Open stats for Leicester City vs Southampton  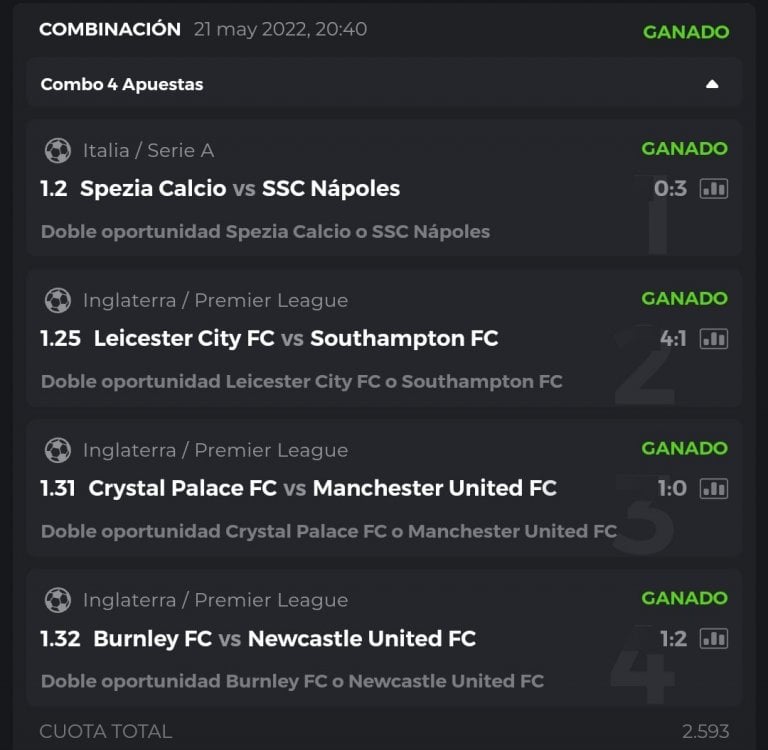[713, 339]
